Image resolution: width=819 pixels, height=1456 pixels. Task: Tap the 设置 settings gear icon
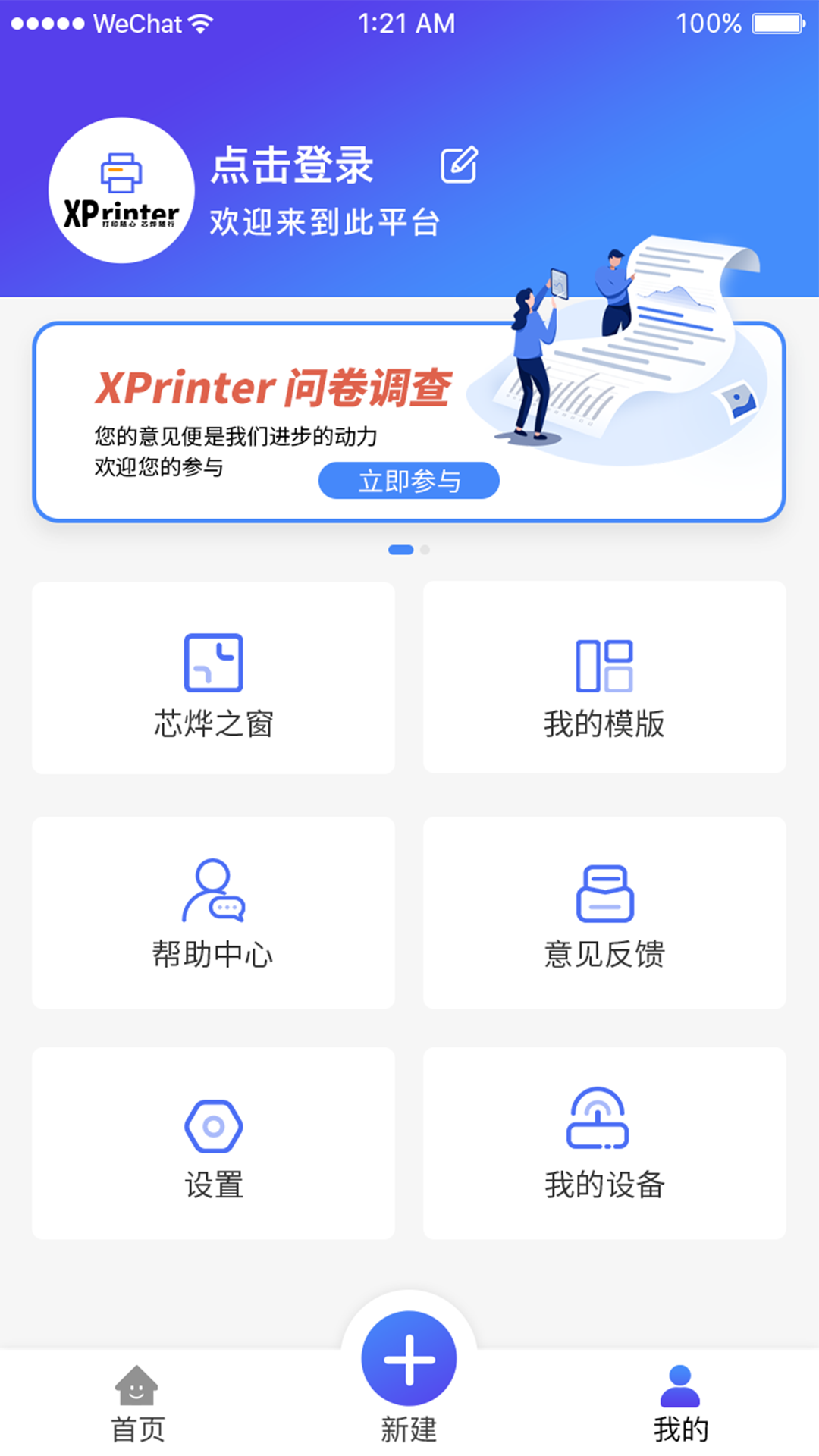coord(213,1128)
